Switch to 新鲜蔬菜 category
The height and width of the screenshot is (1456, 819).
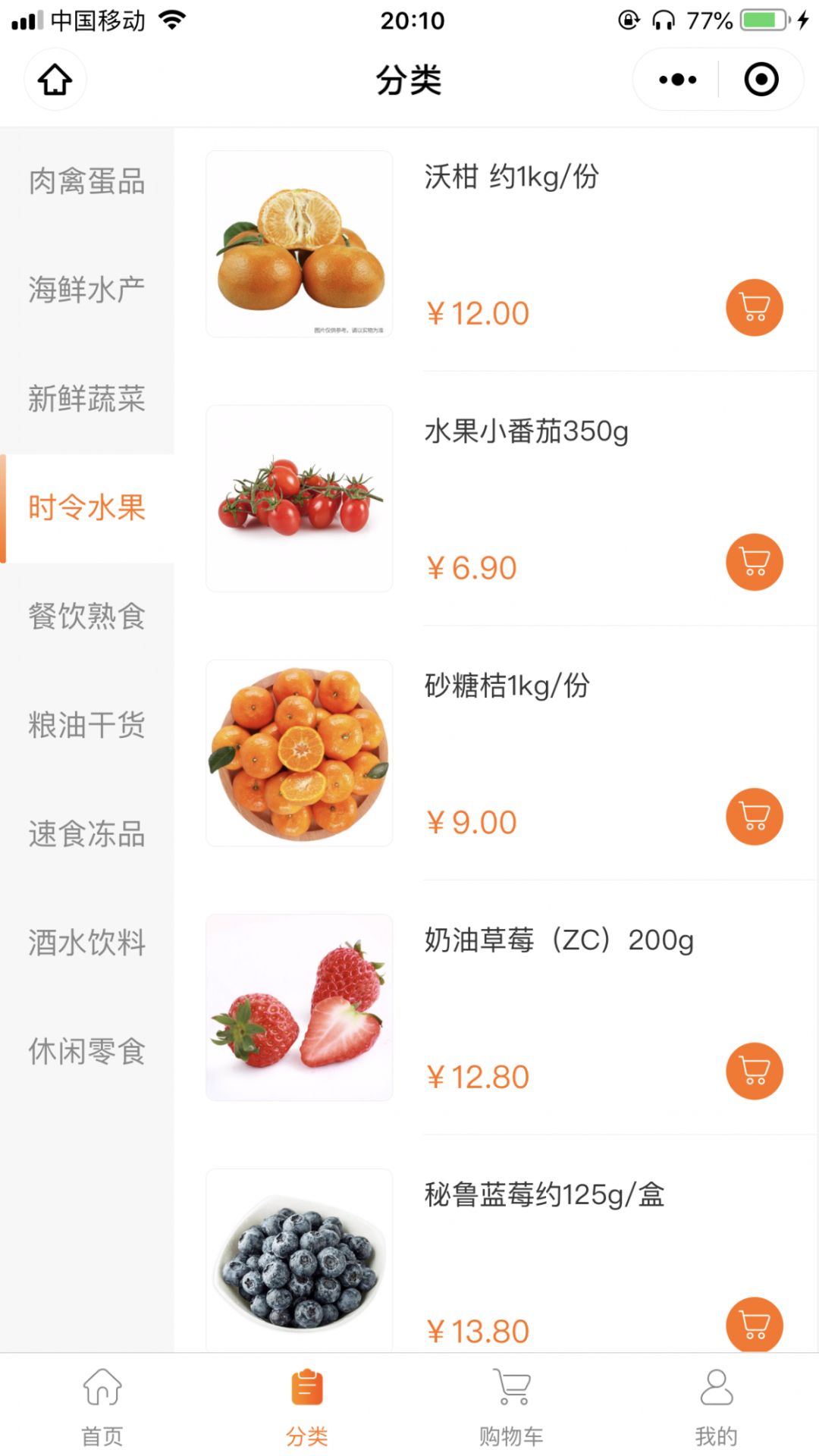pyautogui.click(x=86, y=399)
